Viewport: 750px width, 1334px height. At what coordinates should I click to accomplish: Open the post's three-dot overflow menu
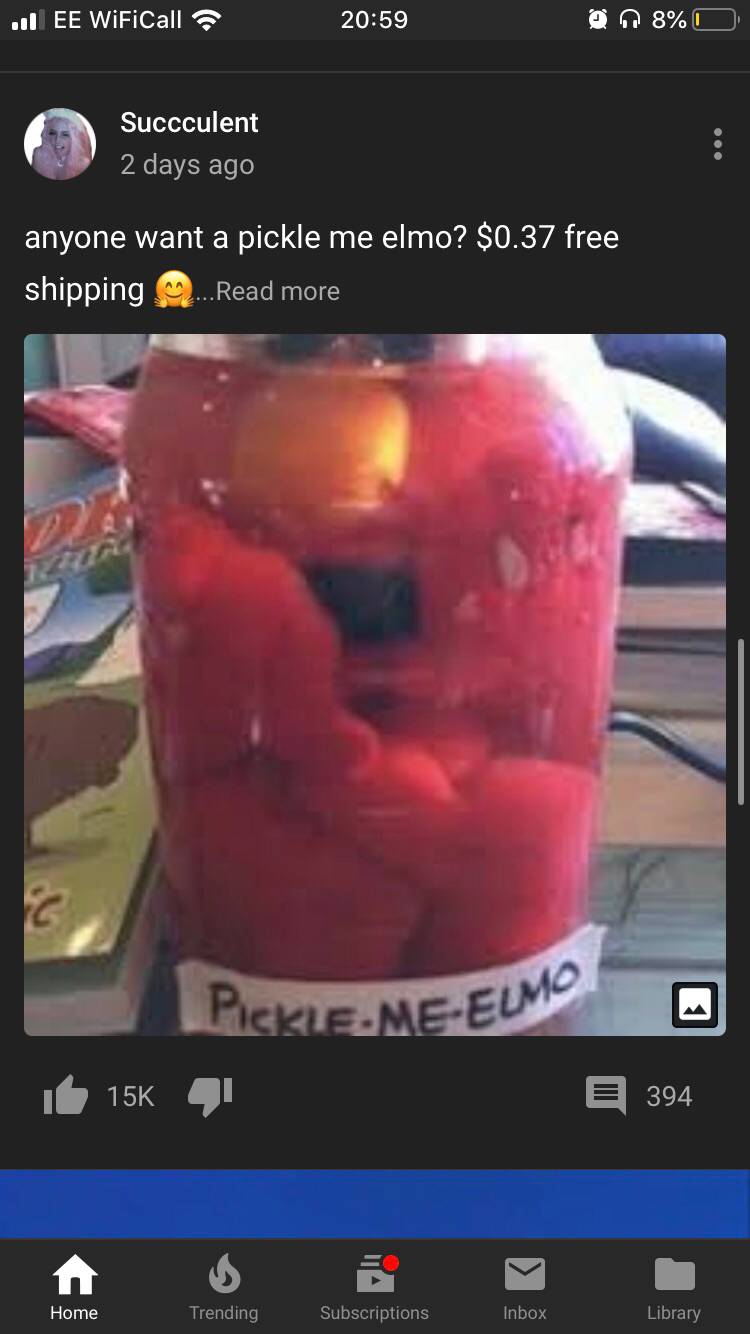717,144
